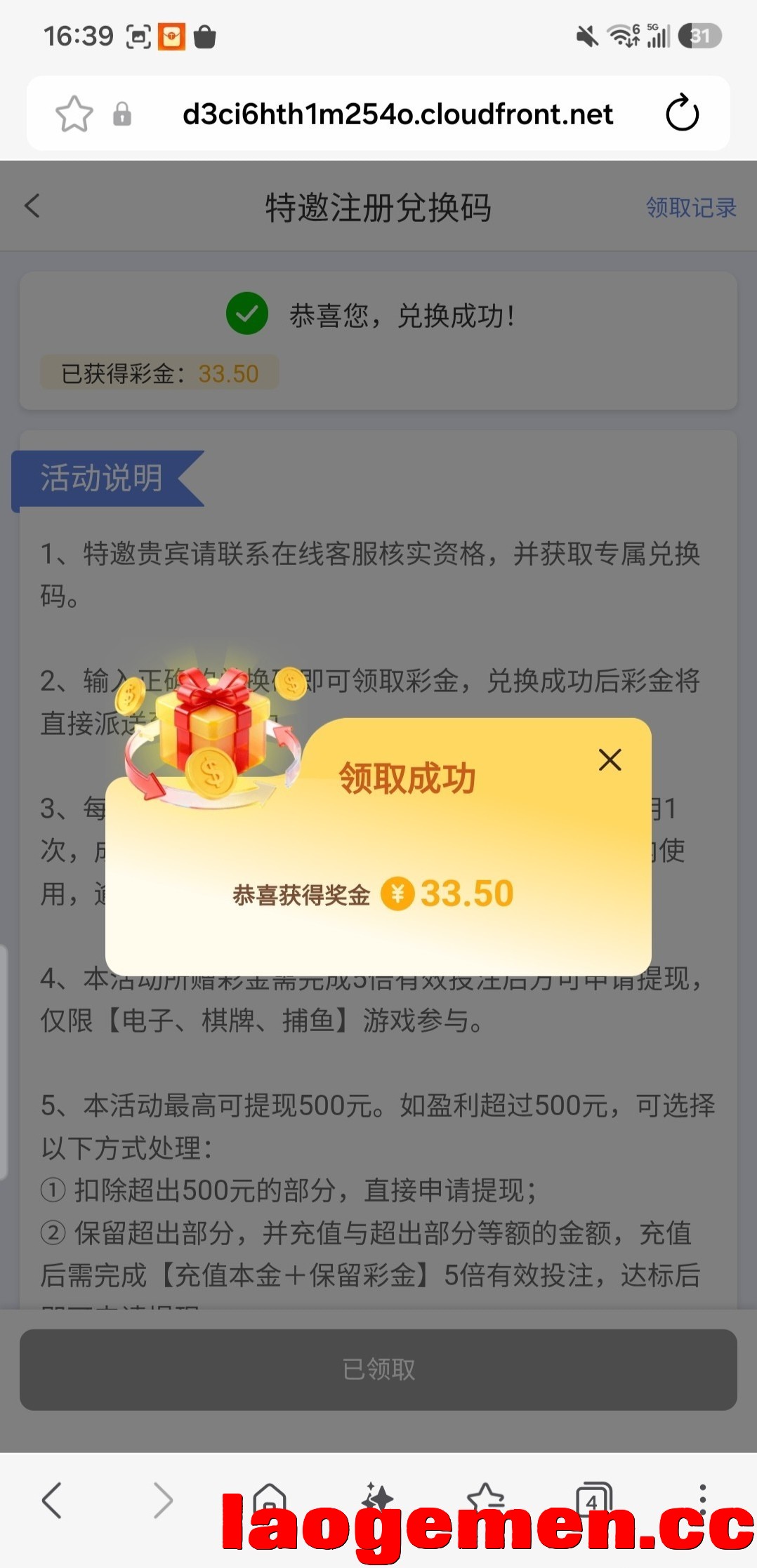Bookmark this site with the star icon
This screenshot has width=757, height=1568.
tap(74, 114)
